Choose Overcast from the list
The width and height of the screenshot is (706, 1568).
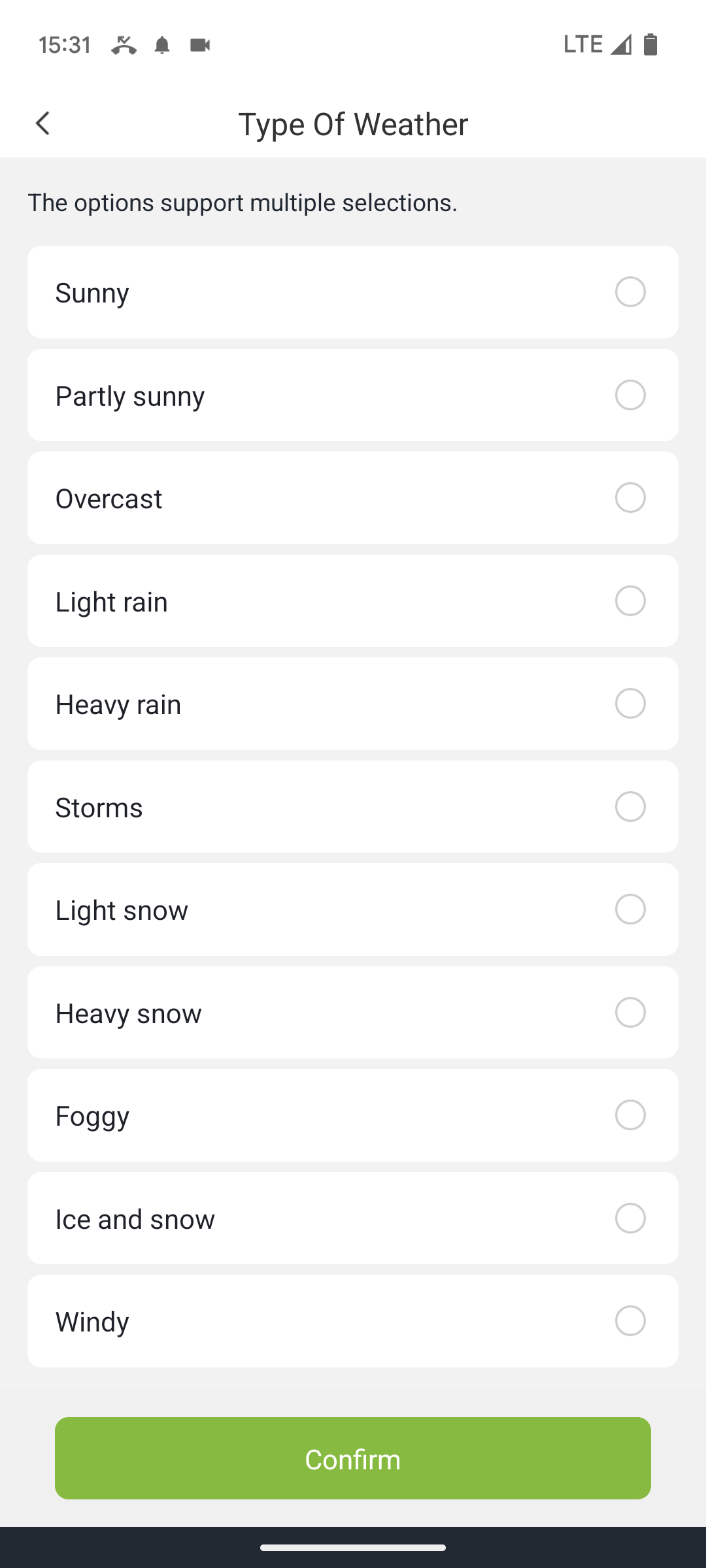tap(353, 498)
